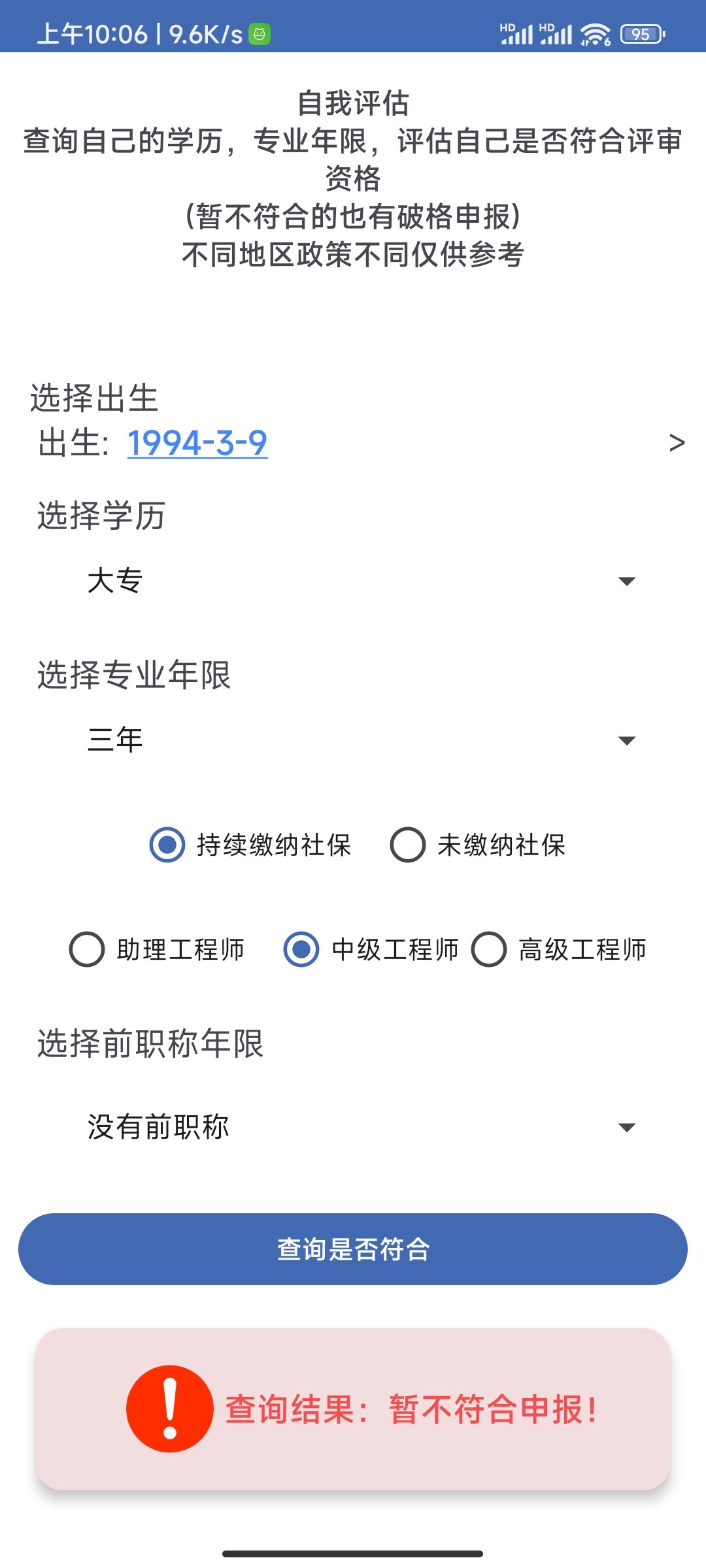This screenshot has width=706, height=1568.
Task: Tap the green Android icon in status bar
Action: click(259, 33)
